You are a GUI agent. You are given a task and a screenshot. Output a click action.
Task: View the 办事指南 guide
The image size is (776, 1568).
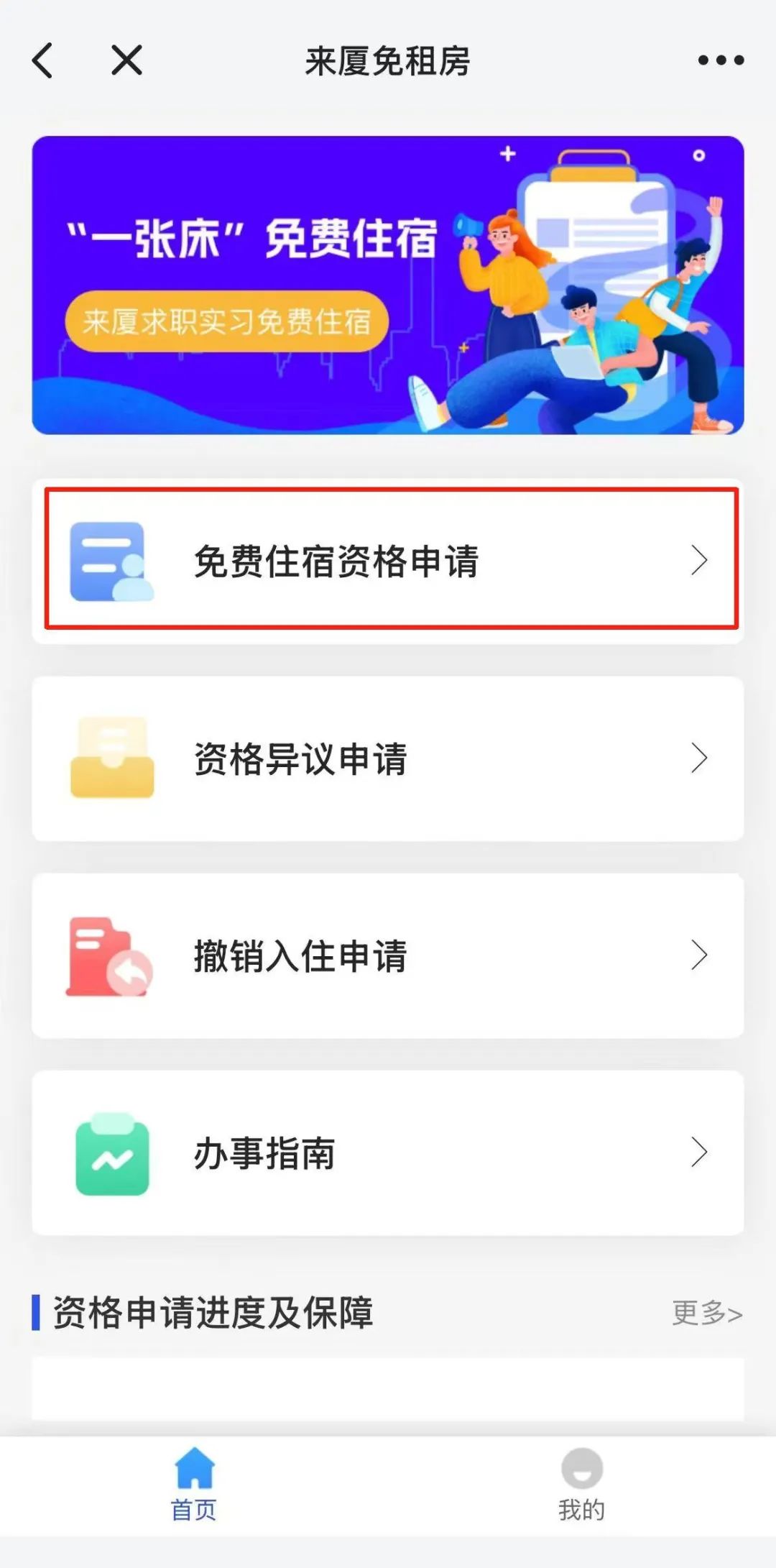pos(387,1152)
